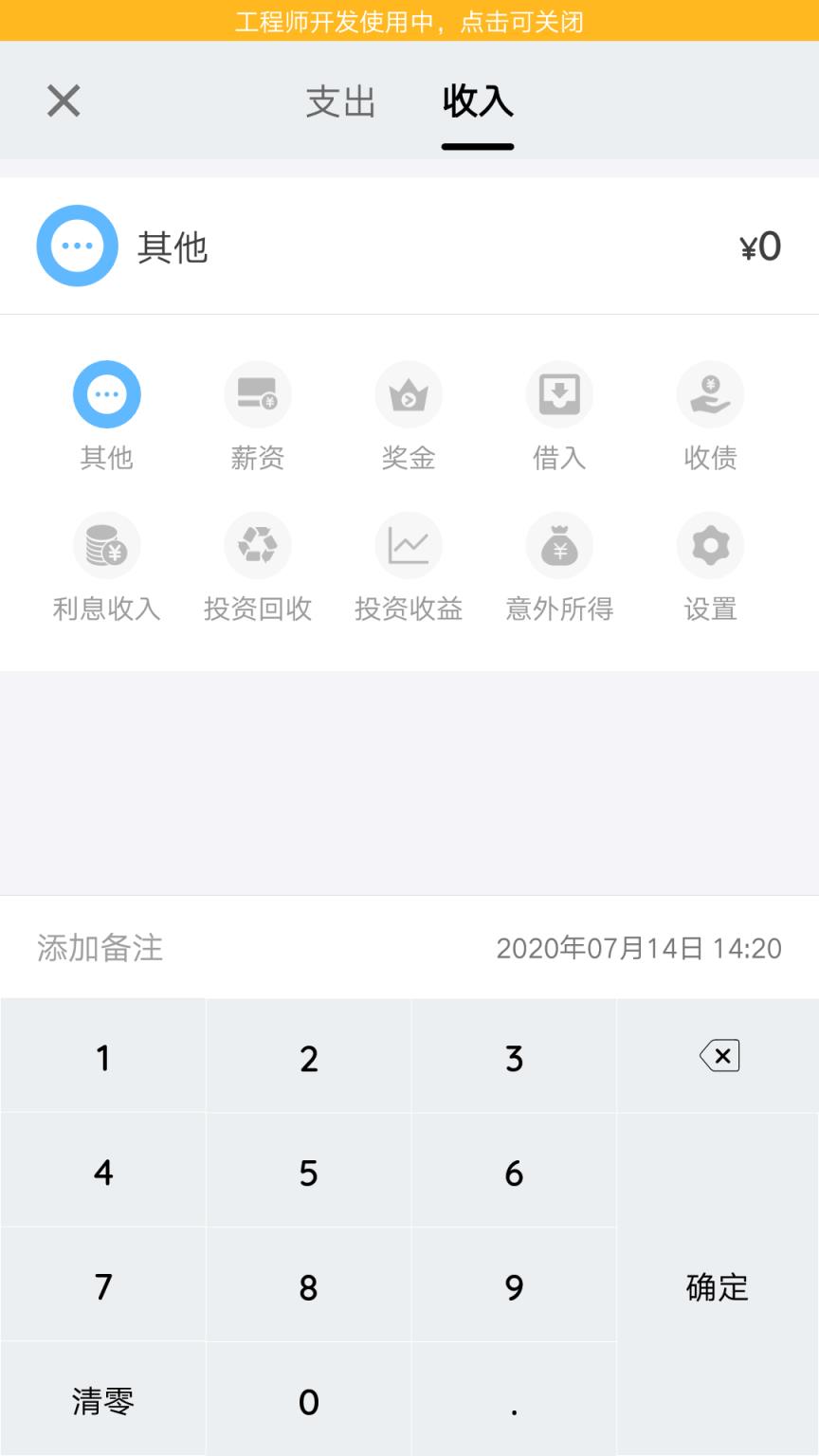Dismiss the yellow engineer-mode banner

(x=409, y=21)
